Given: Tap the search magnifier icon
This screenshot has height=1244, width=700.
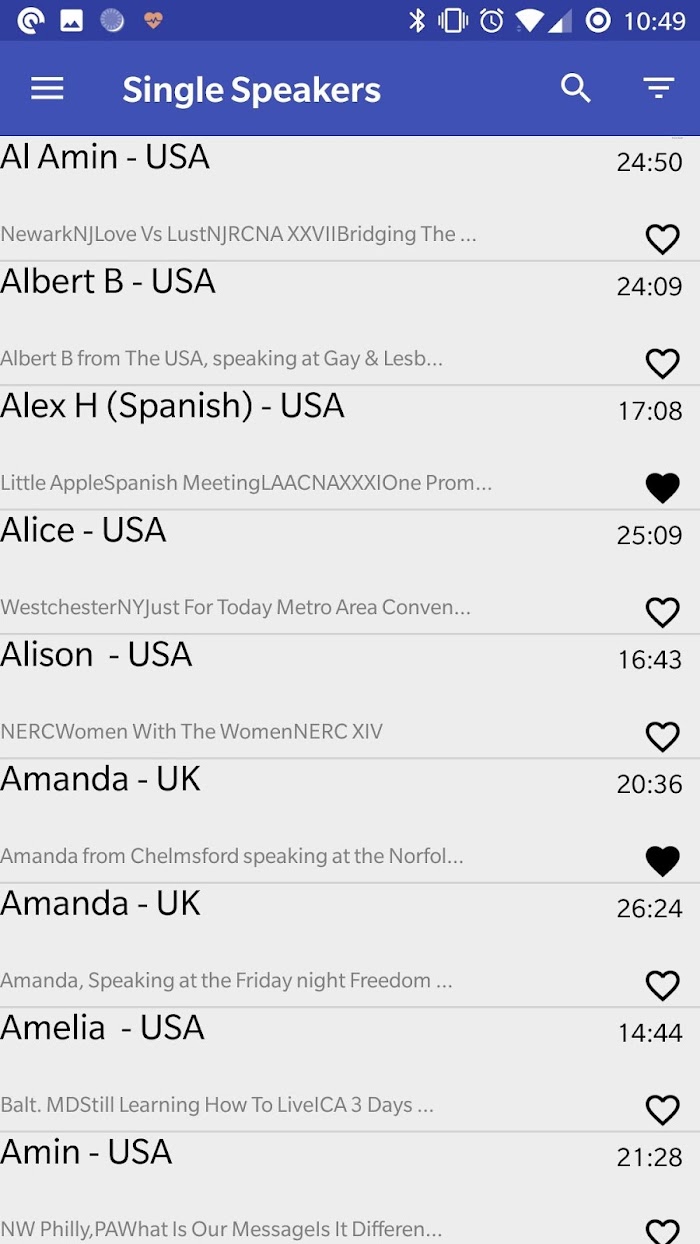Looking at the screenshot, I should tap(576, 88).
